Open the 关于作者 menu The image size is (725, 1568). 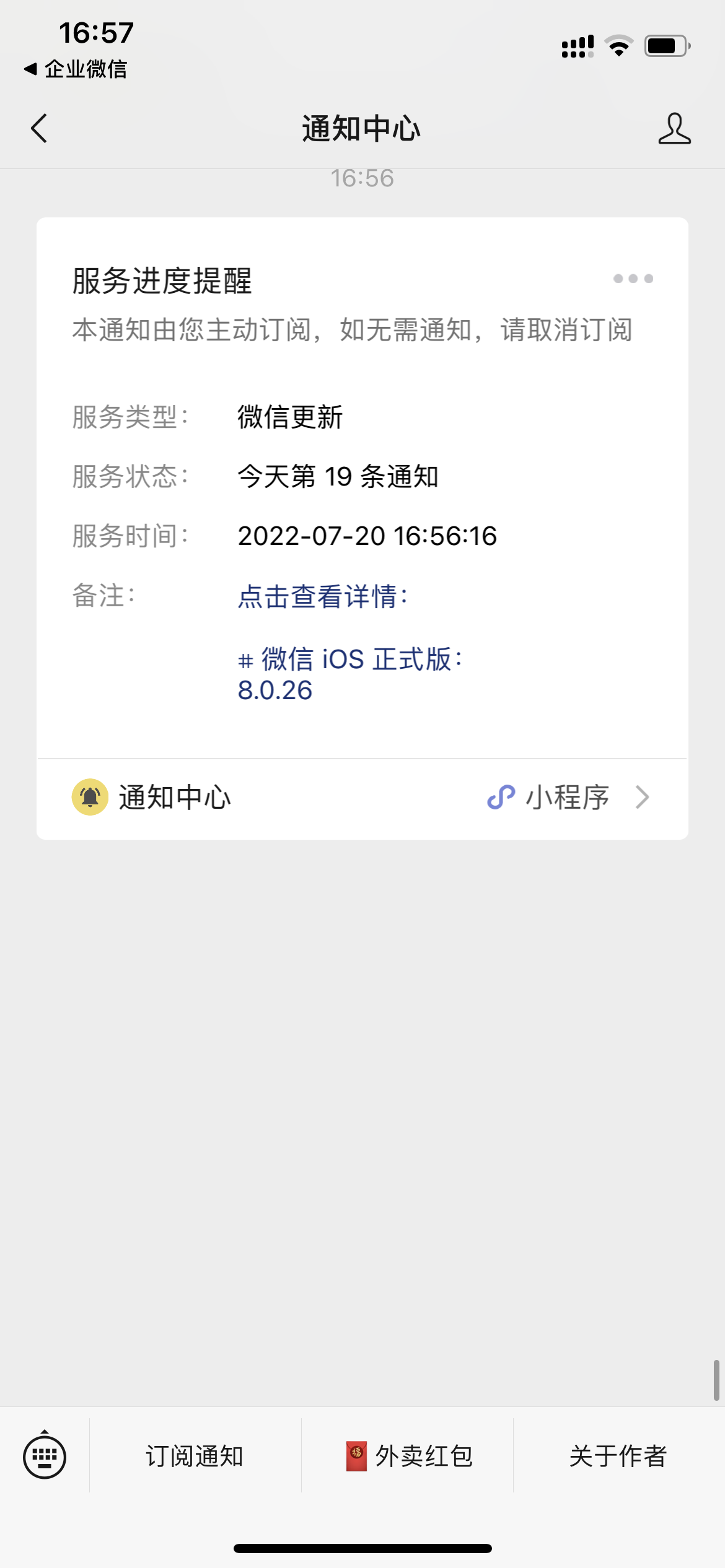click(x=618, y=1457)
